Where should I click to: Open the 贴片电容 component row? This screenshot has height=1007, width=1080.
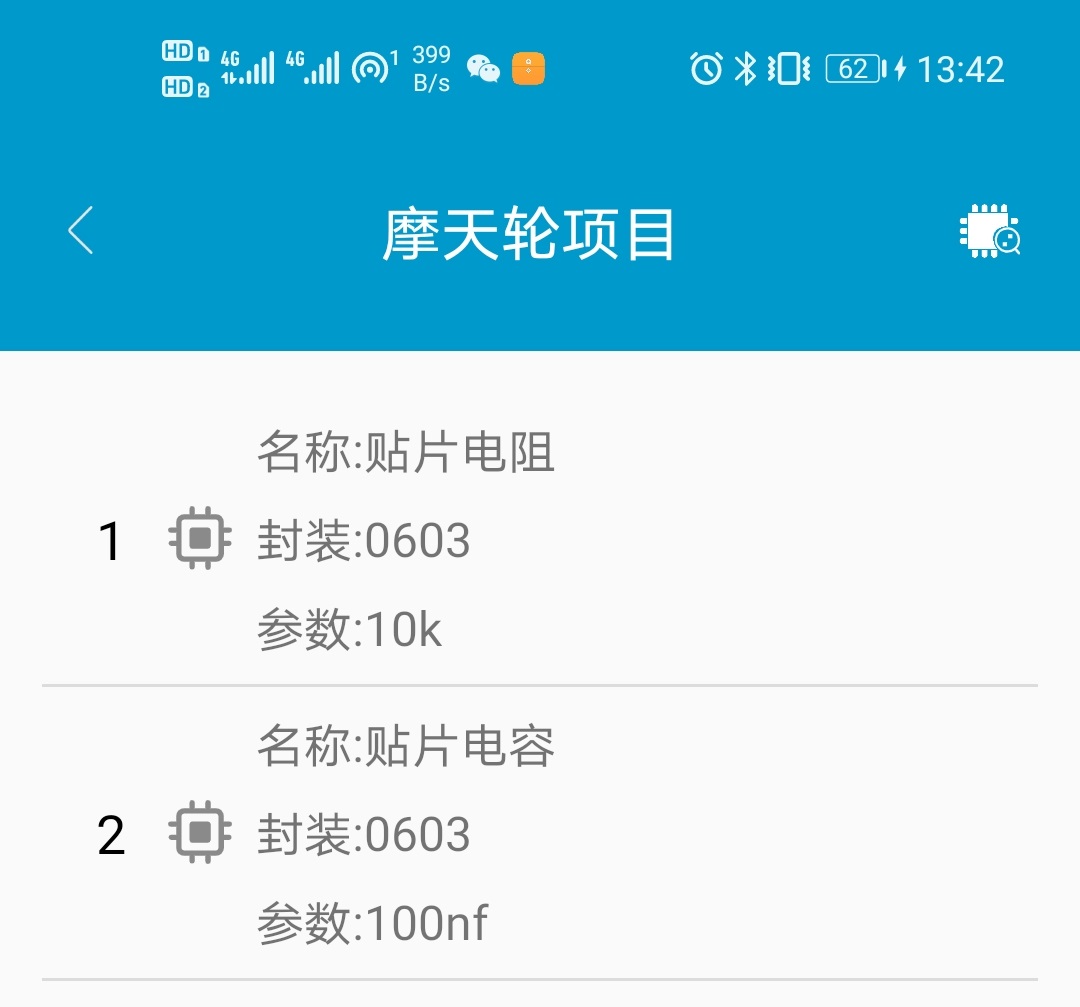[x=540, y=834]
